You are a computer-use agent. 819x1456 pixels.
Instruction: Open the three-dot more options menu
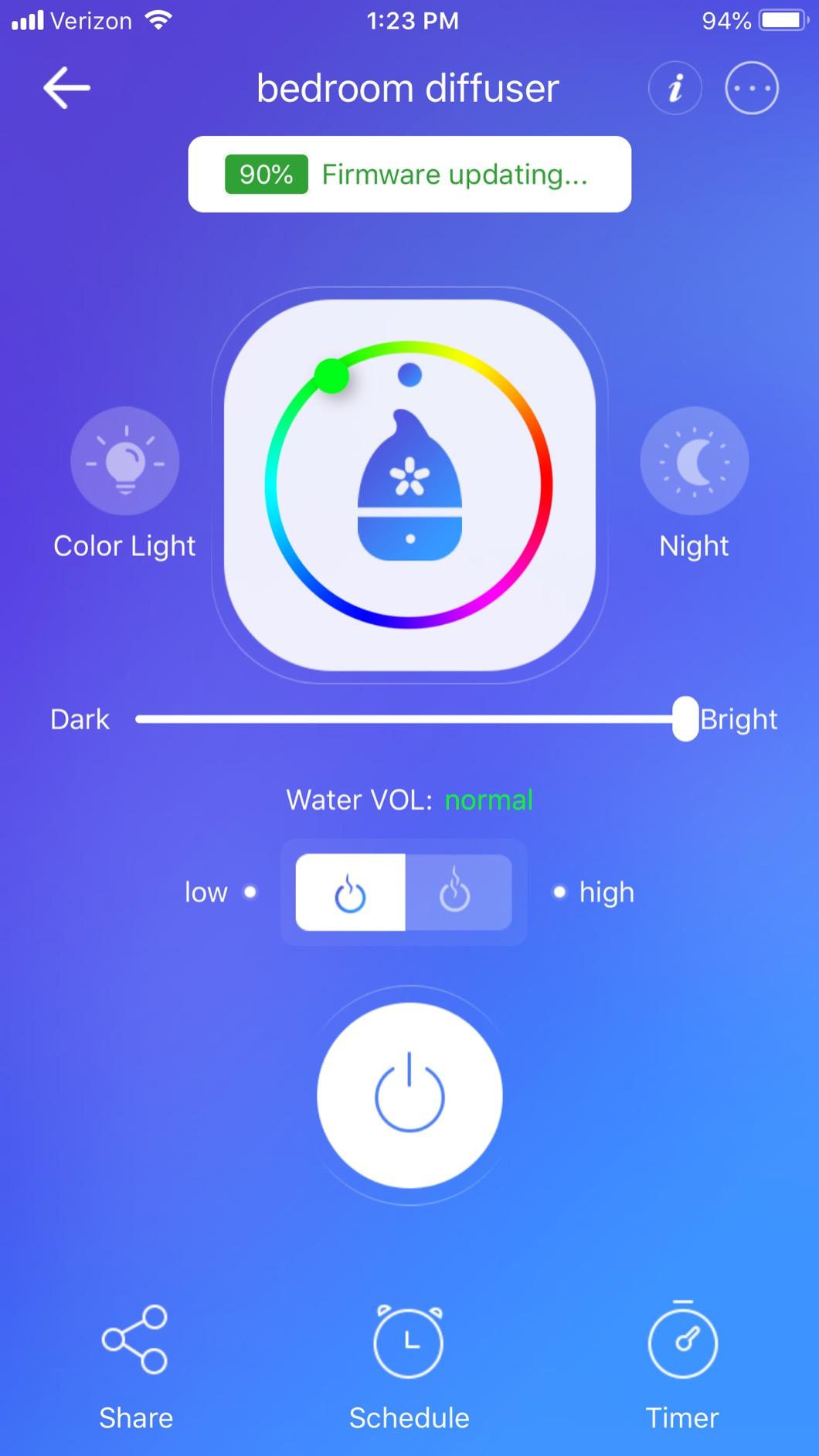tap(751, 88)
